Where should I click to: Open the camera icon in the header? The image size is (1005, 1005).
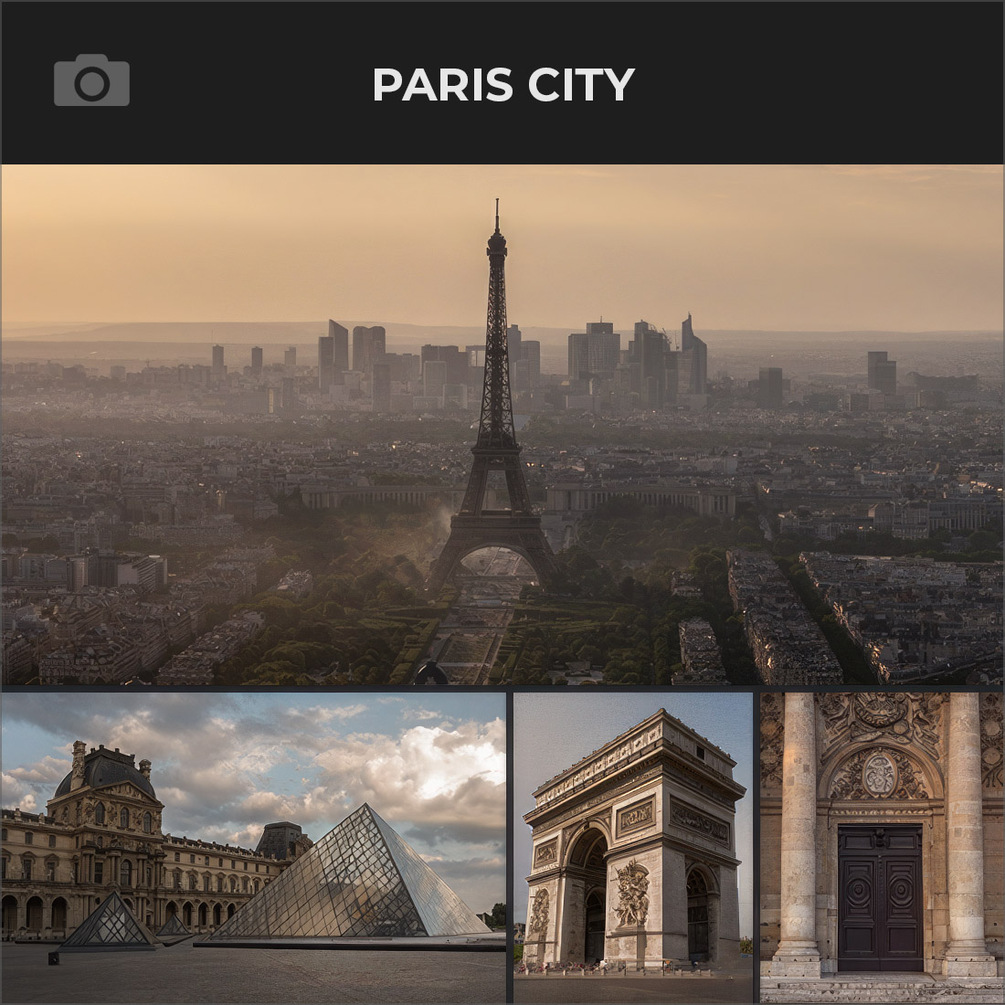click(x=91, y=81)
